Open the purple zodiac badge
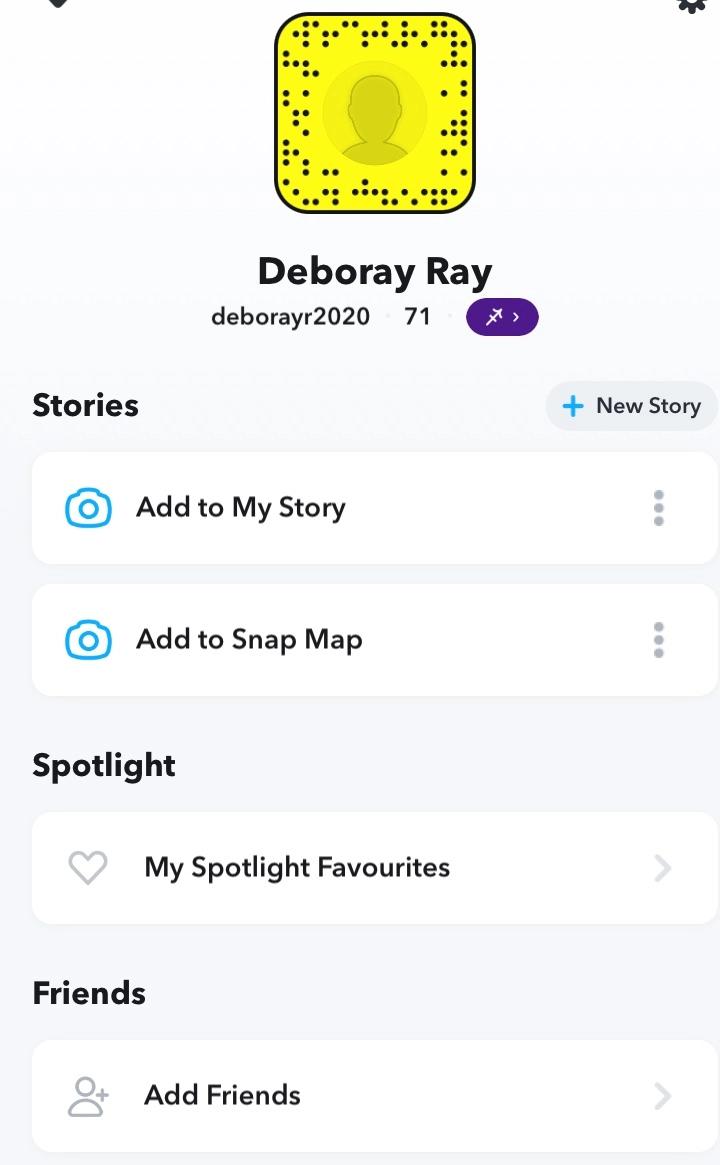The image size is (720, 1165). [x=502, y=317]
